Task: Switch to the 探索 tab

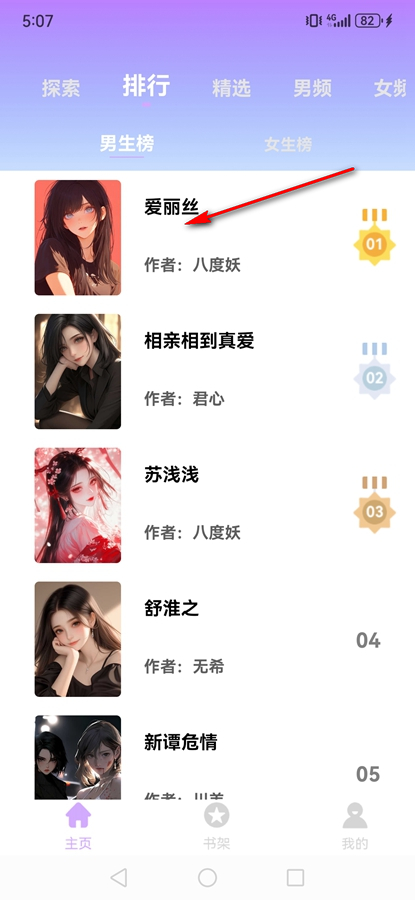Action: (x=61, y=88)
